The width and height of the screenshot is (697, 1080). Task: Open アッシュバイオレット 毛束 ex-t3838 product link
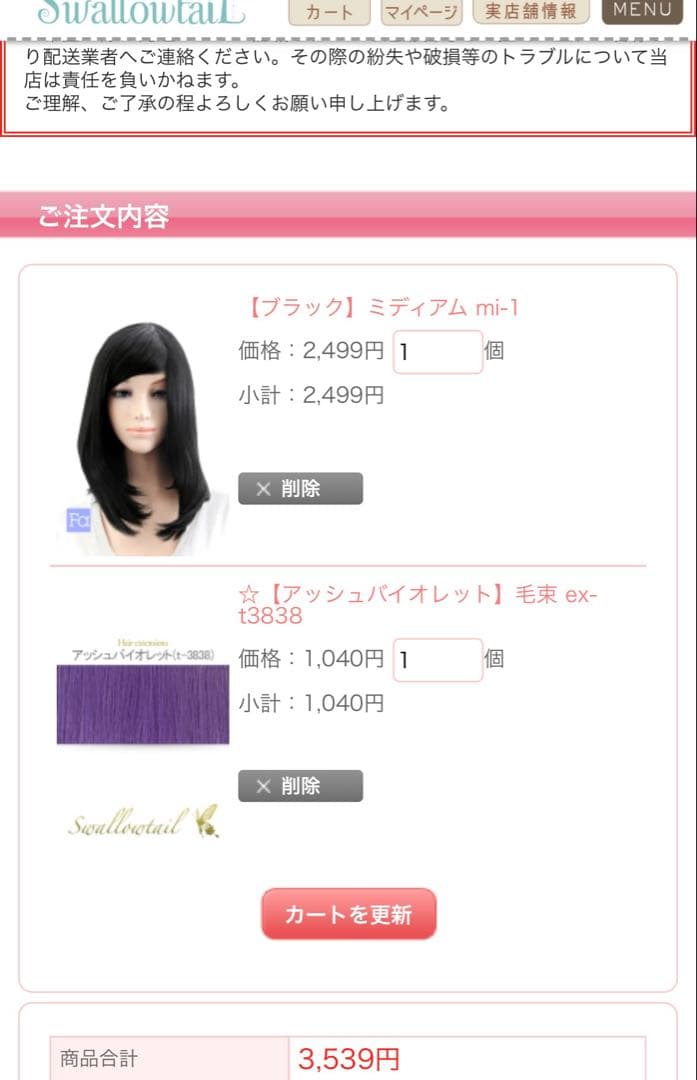click(x=416, y=605)
